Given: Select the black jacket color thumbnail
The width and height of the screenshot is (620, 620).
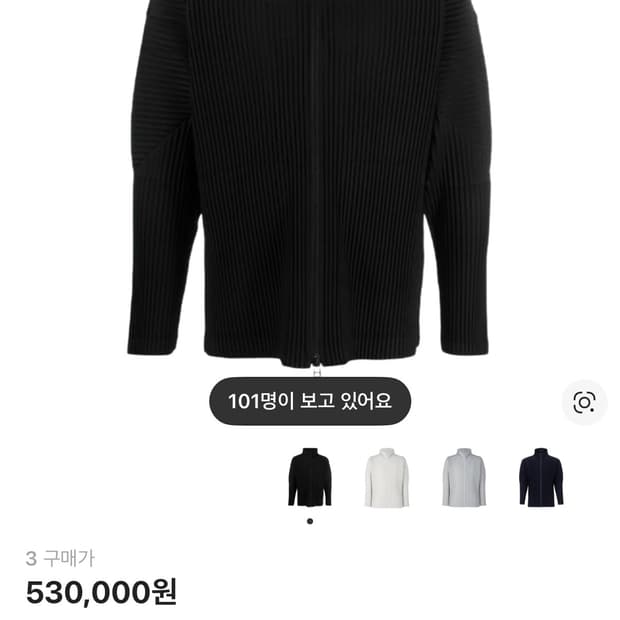Looking at the screenshot, I should click(309, 477).
